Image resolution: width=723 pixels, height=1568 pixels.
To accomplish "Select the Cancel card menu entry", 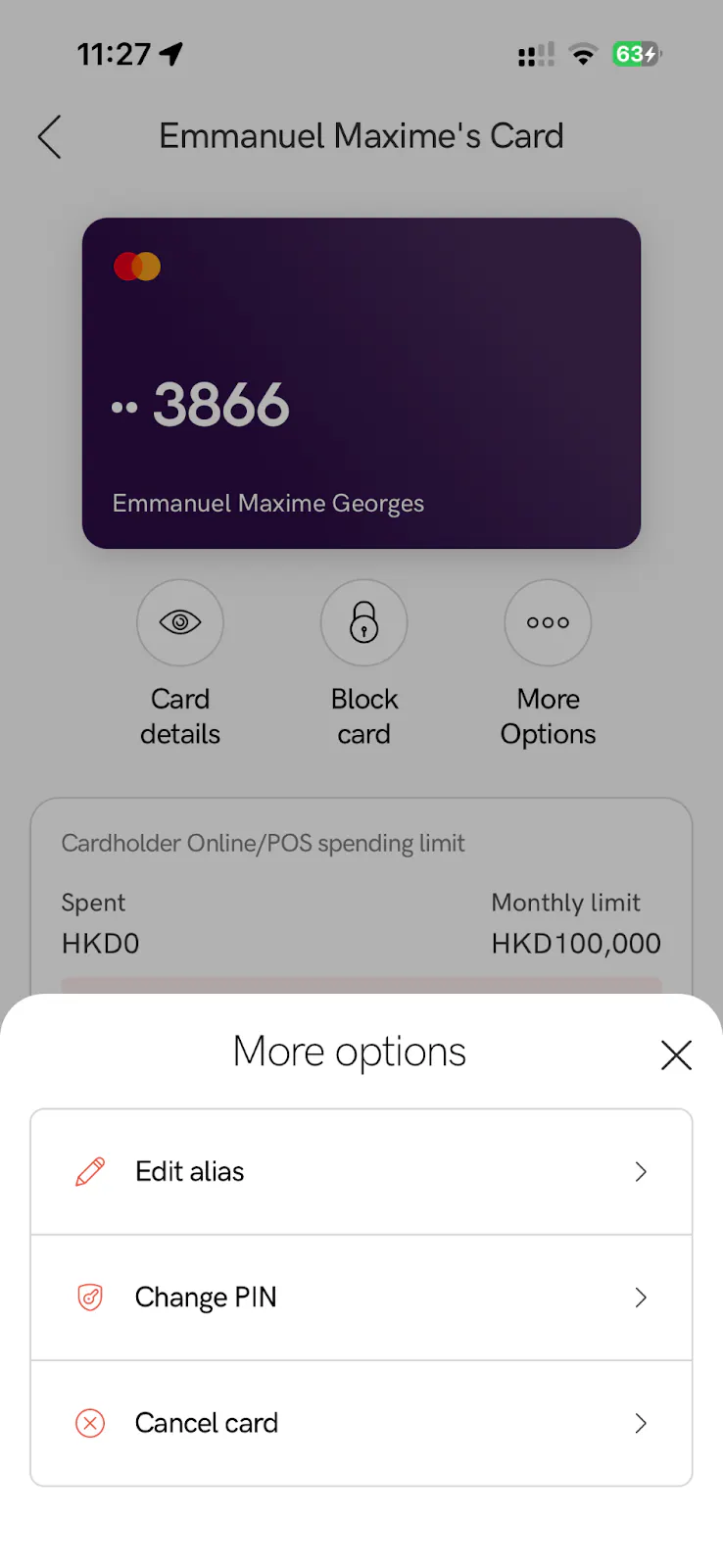I will click(206, 1423).
